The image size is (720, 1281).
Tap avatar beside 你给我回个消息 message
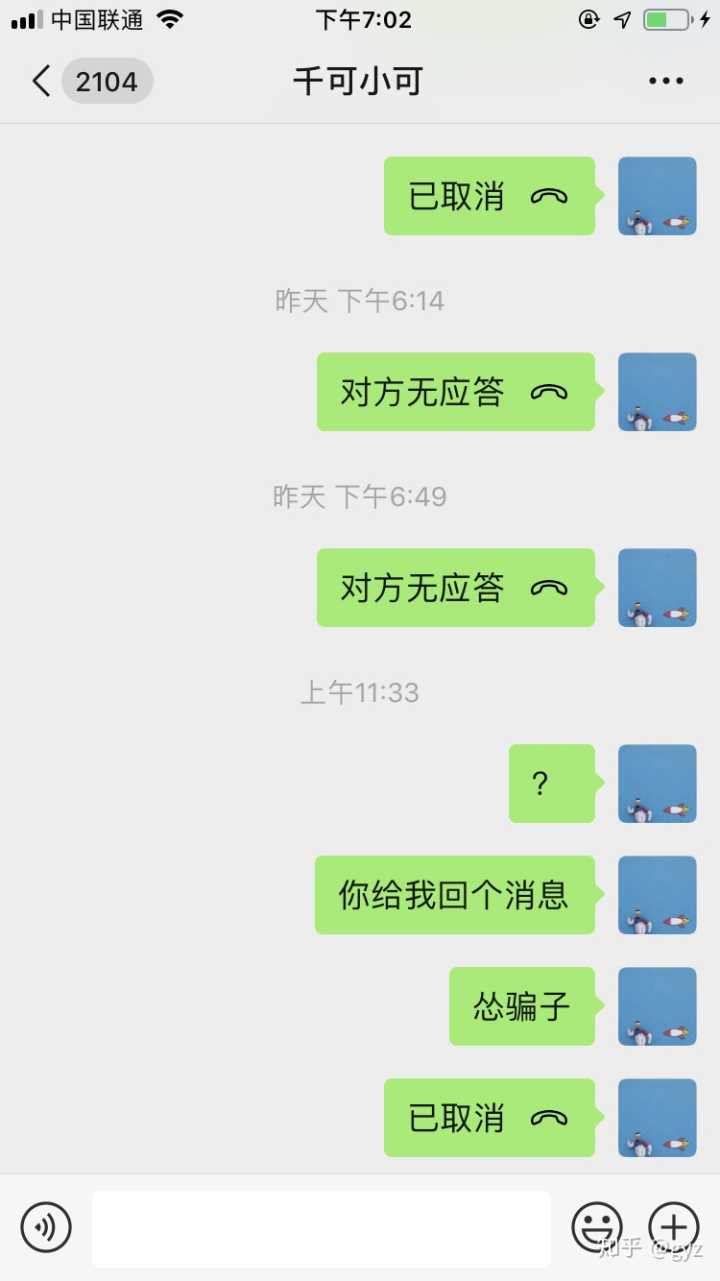pyautogui.click(x=657, y=895)
